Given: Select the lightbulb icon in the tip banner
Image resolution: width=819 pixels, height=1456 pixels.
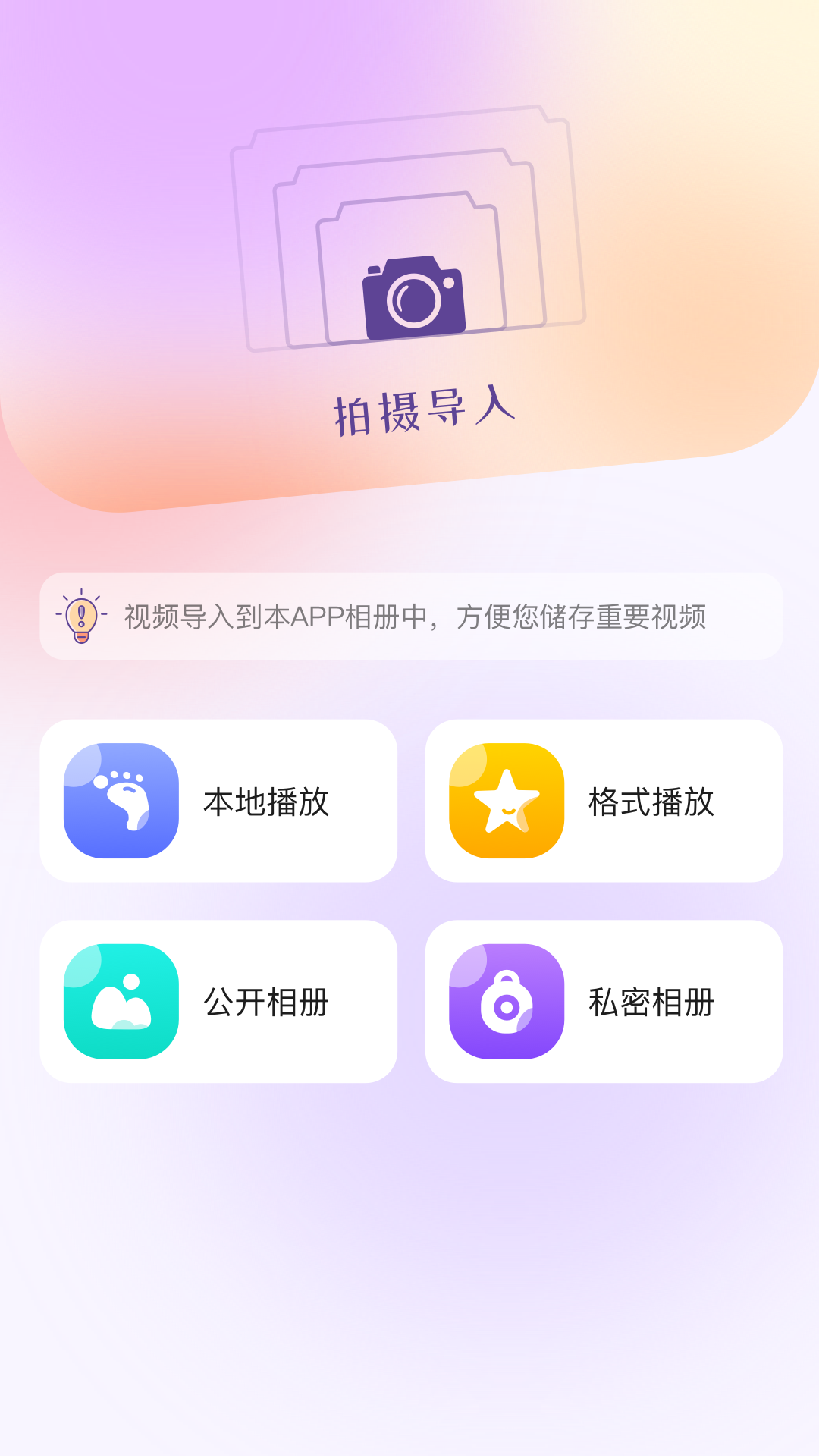Looking at the screenshot, I should point(80,617).
